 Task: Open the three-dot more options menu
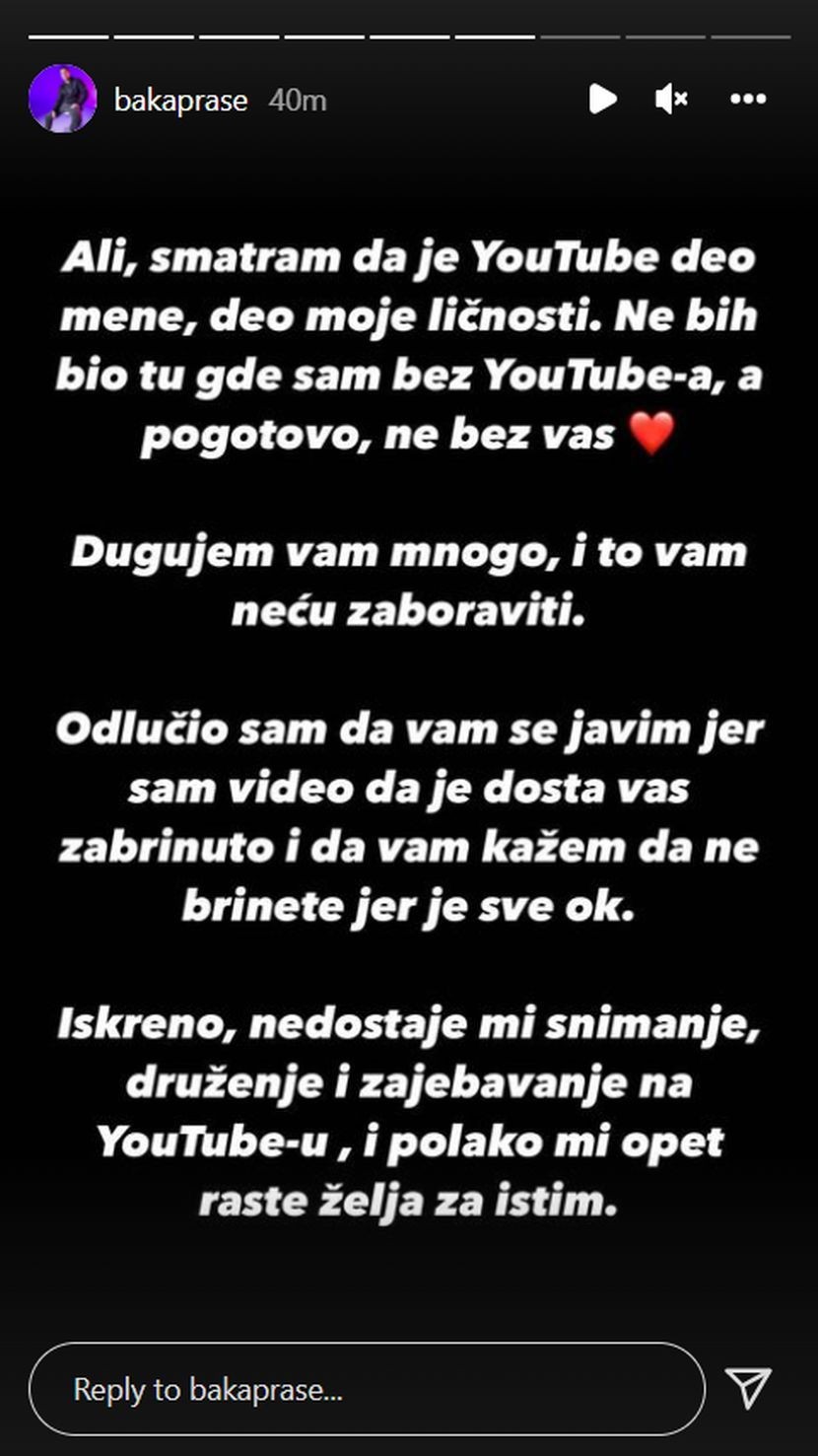pyautogui.click(x=748, y=99)
